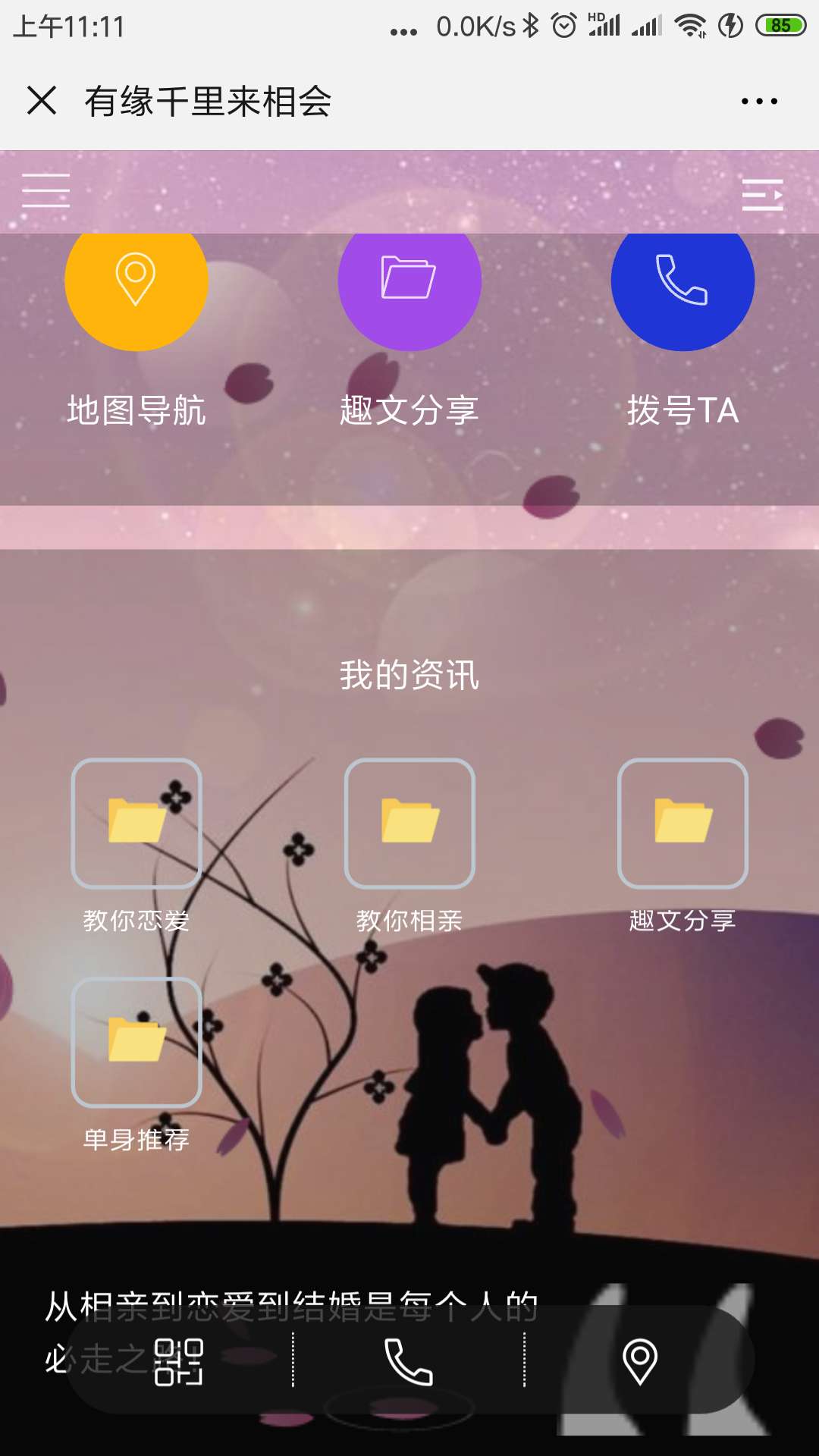Viewport: 819px width, 1456px height.
Task: Open the 单身推荐 folder
Action: 136,1043
